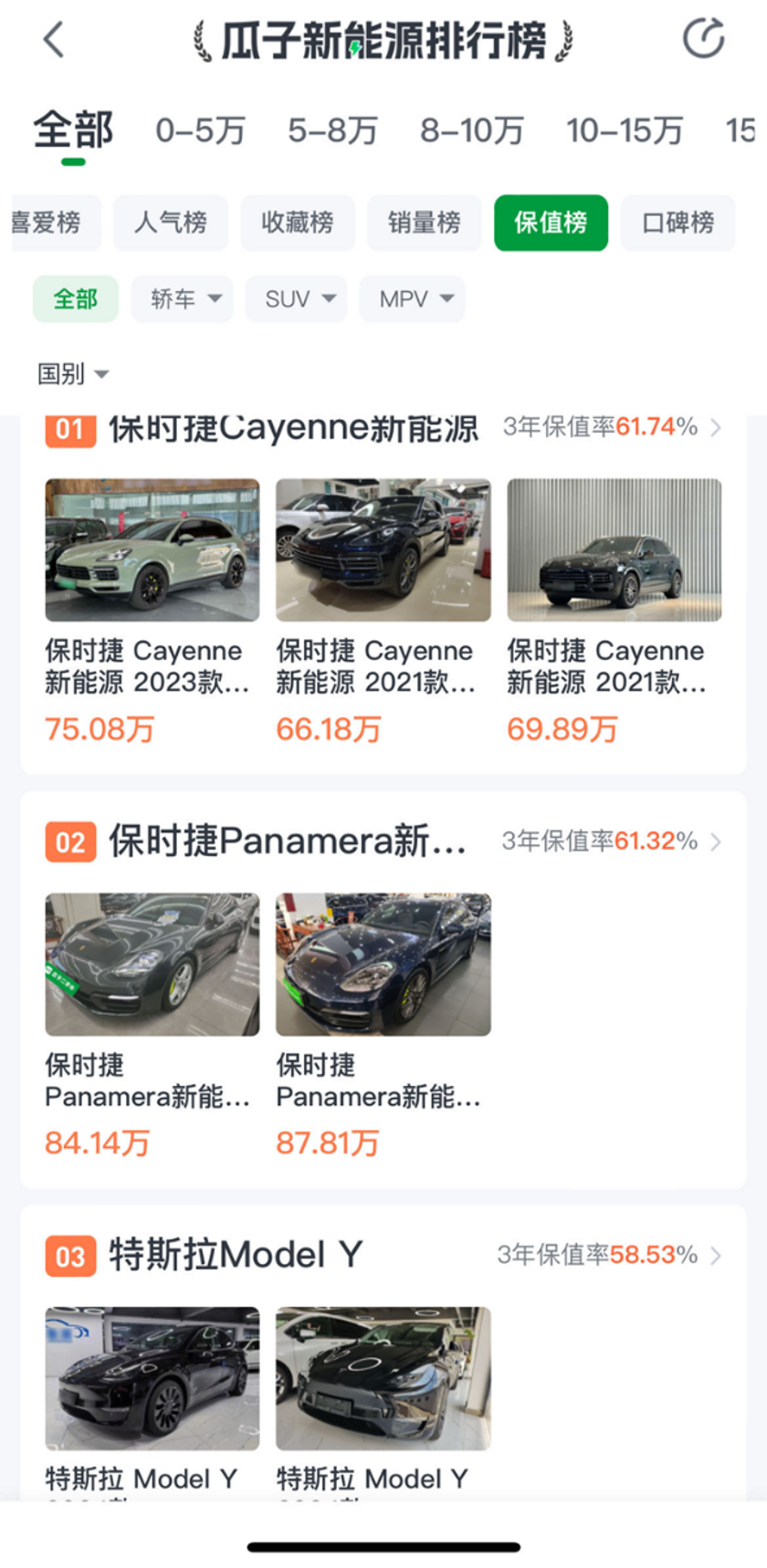Select the 5-8万 price tab

pos(332,131)
